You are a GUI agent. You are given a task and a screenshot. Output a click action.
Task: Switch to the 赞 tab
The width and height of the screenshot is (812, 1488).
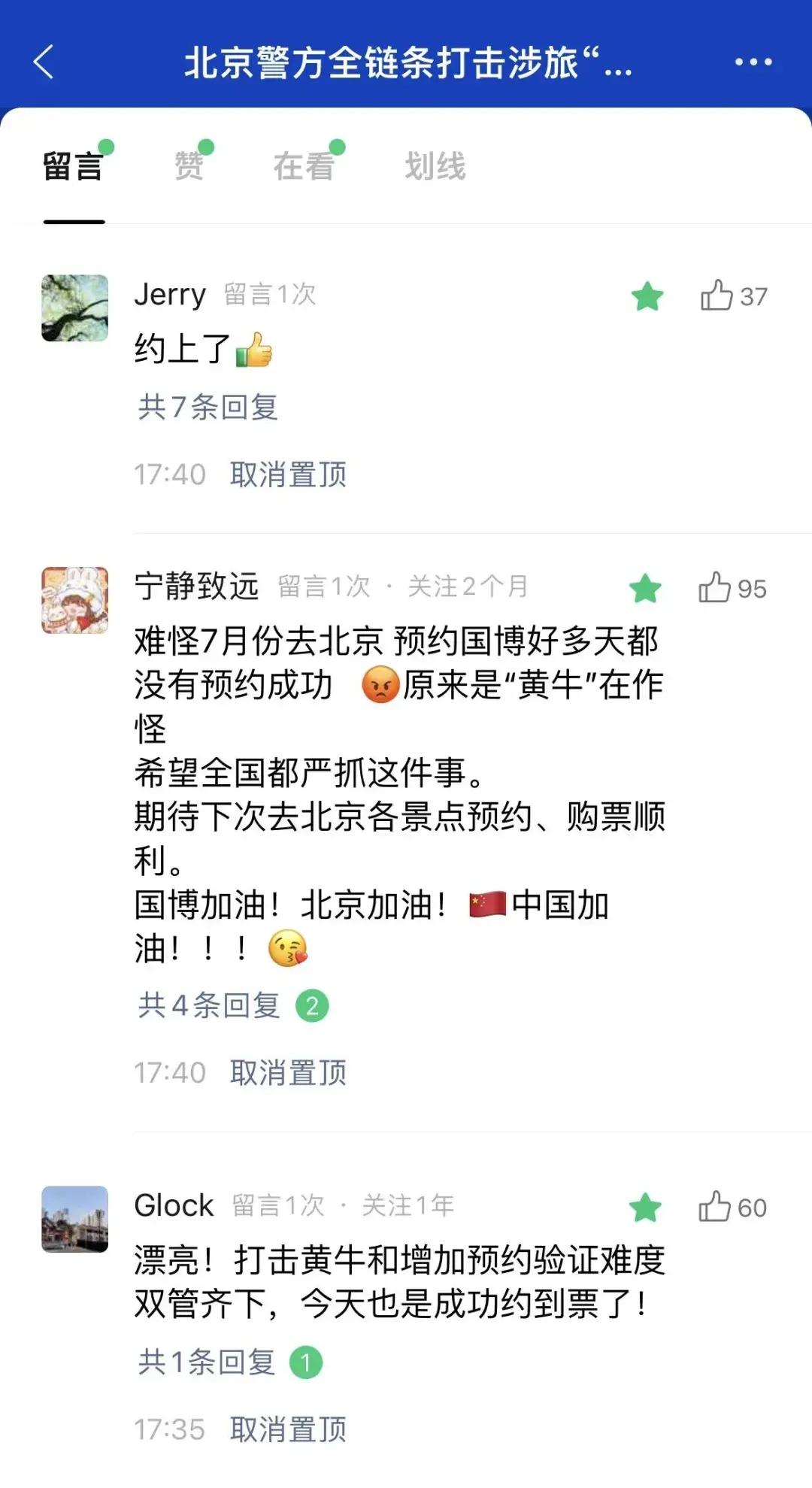point(189,167)
